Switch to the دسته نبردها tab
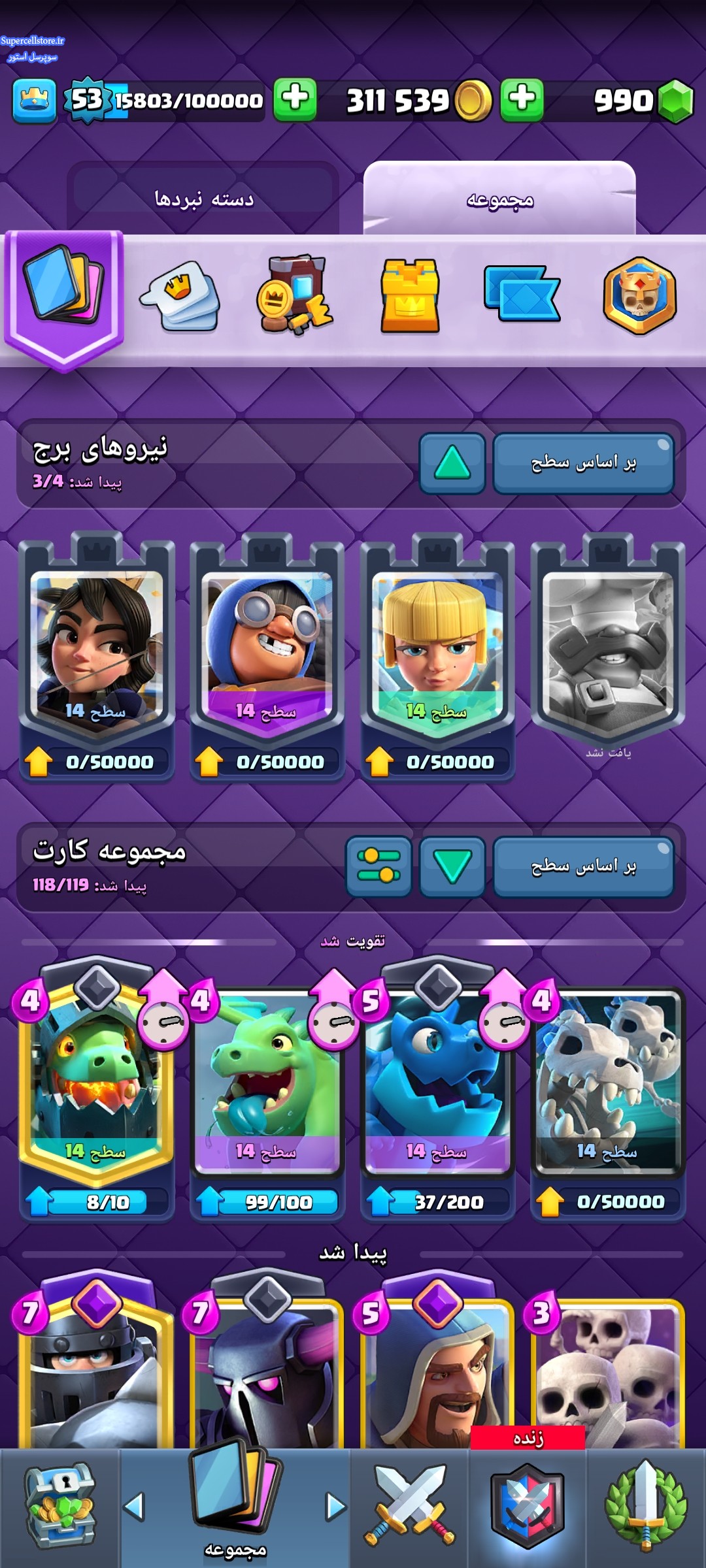The width and height of the screenshot is (706, 1568). [203, 199]
